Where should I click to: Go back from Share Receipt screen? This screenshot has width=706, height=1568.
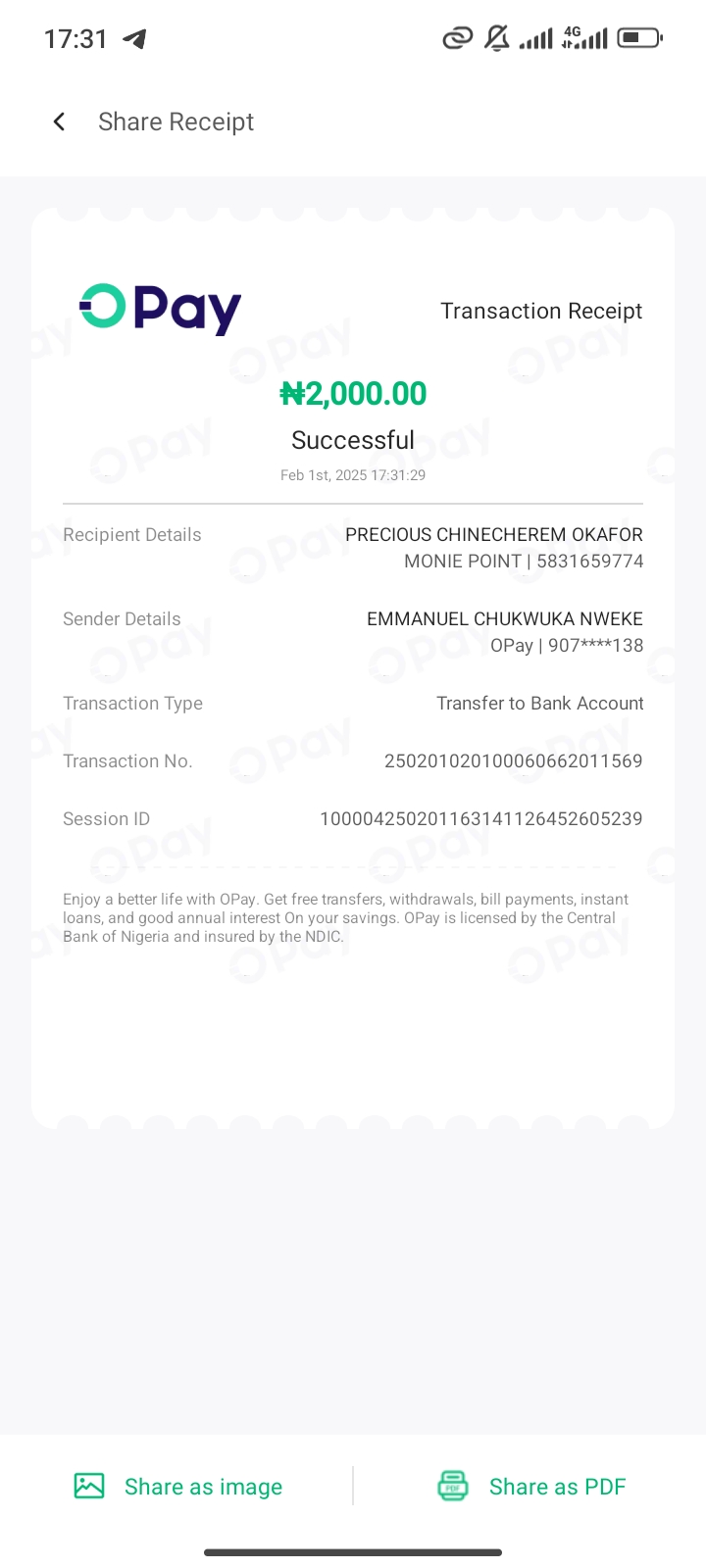59,122
